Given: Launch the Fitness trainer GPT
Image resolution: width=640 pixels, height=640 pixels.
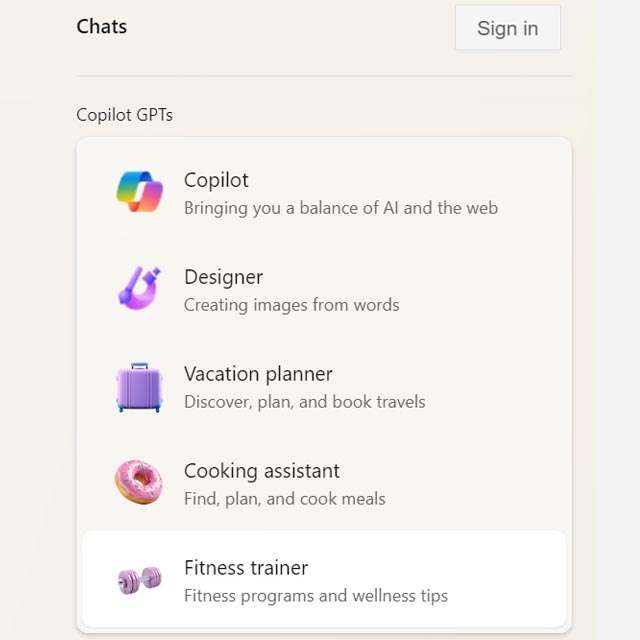Looking at the screenshot, I should tap(323, 580).
